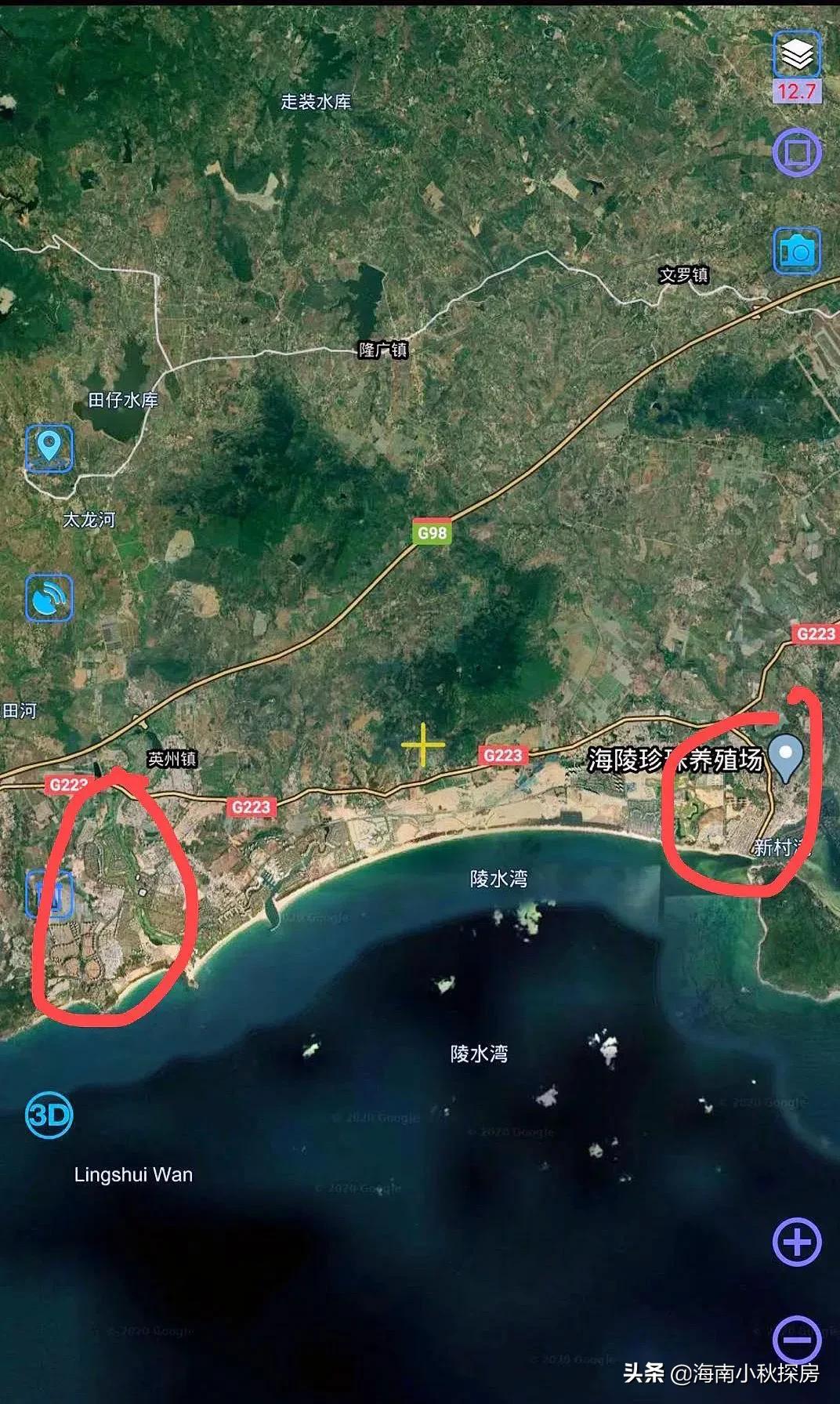840x1404 pixels.
Task: Activate the satellite positioning tool
Action: (x=49, y=596)
